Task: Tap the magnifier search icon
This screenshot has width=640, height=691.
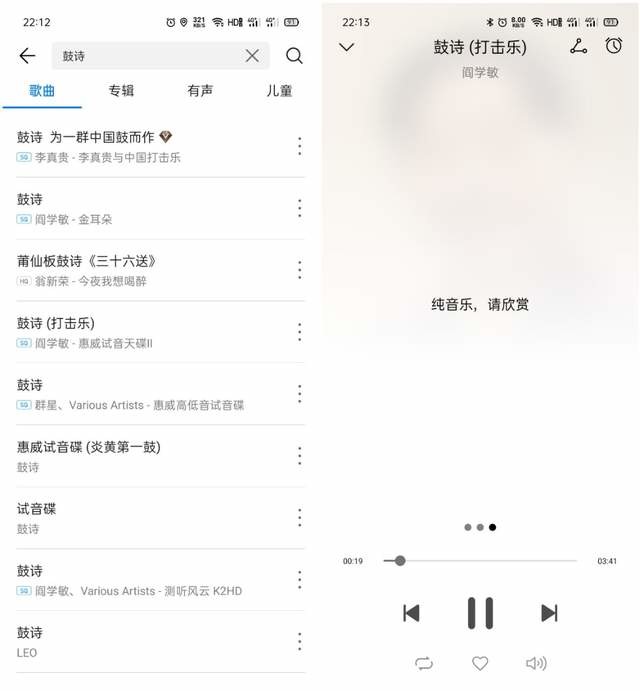Action: tap(294, 56)
